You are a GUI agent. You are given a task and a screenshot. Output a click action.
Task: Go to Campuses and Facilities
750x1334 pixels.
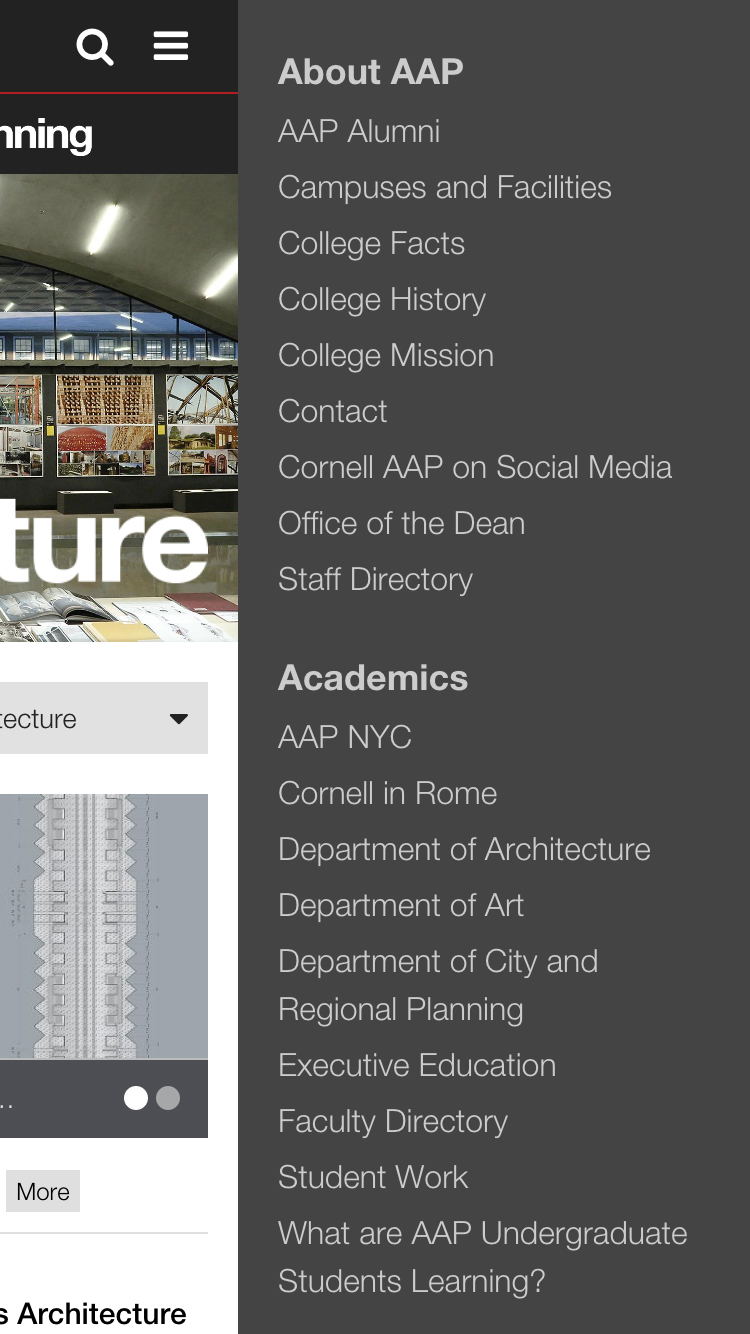(444, 187)
